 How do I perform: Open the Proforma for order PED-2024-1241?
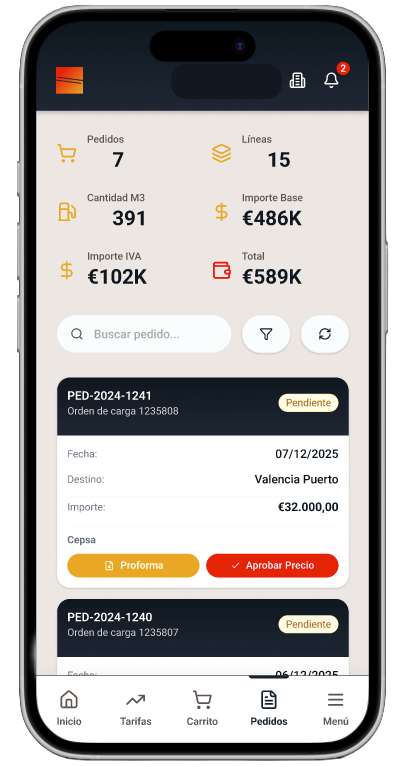133,565
